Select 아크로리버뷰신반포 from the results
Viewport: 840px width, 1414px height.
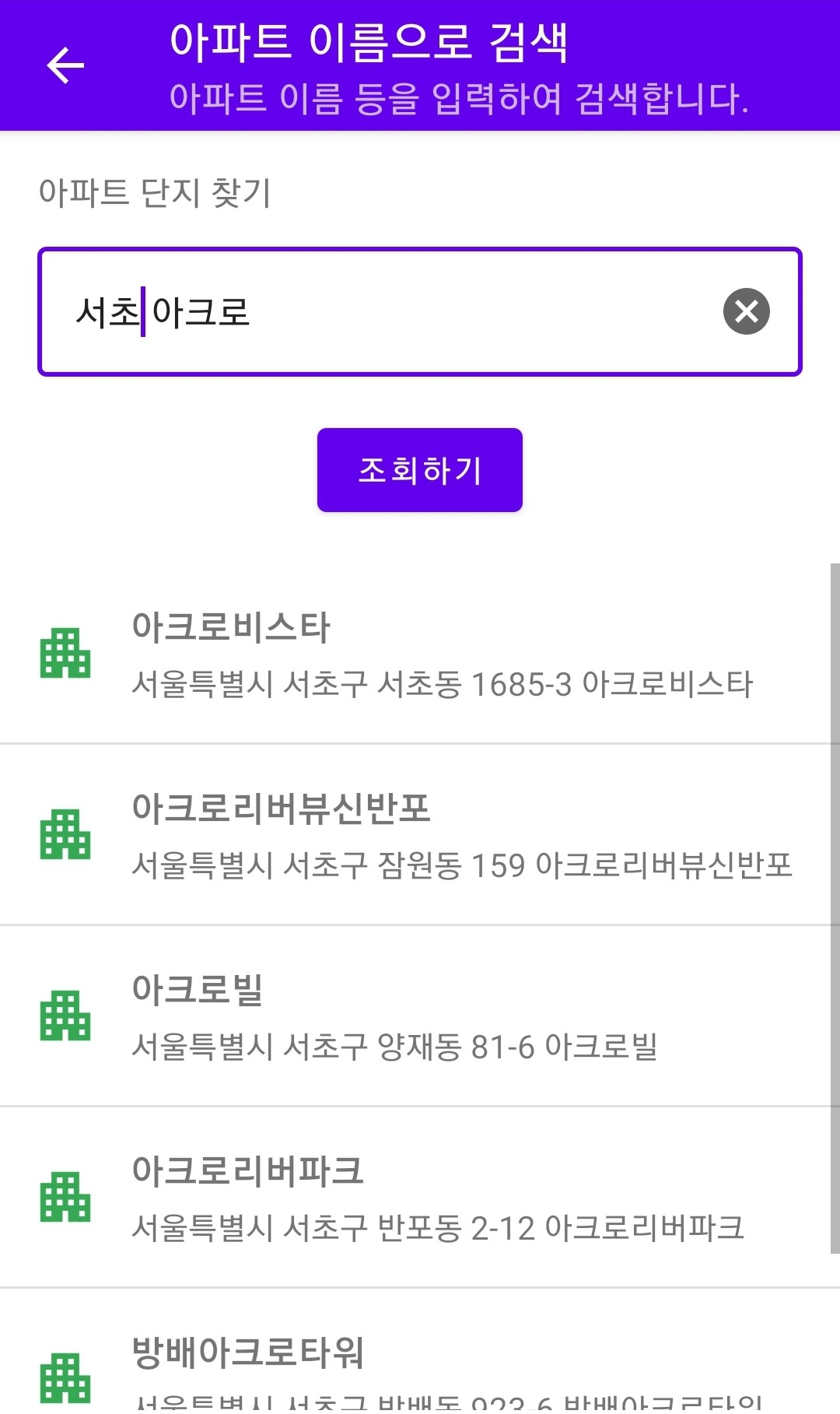[x=420, y=835]
